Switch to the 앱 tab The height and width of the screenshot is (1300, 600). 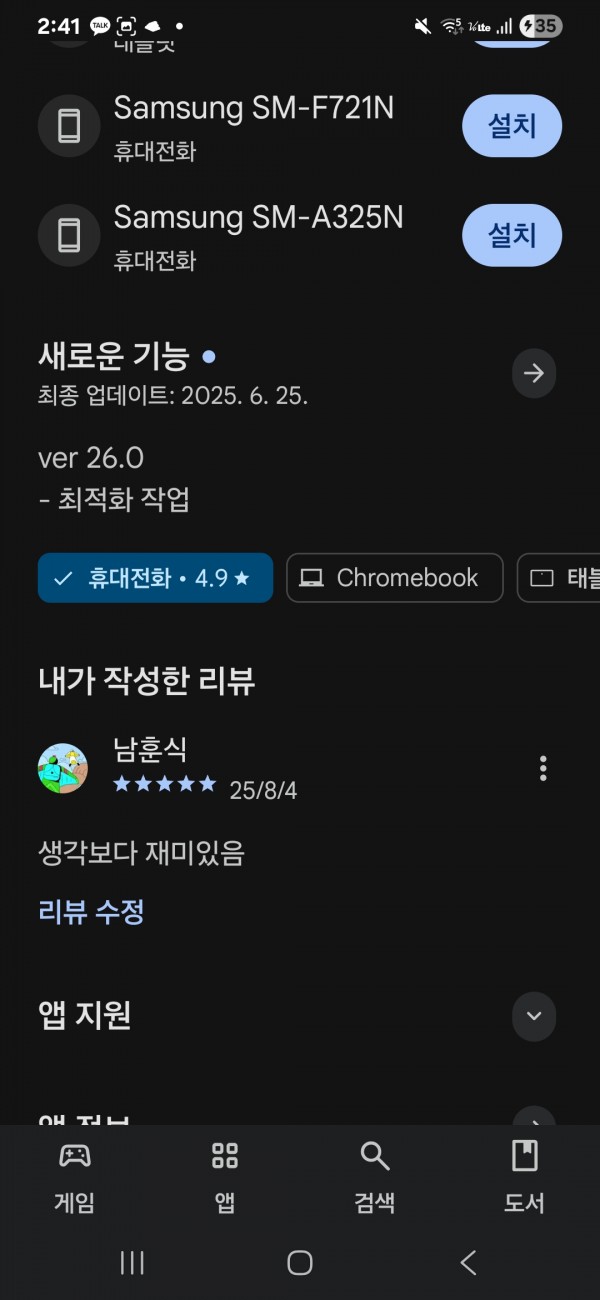point(225,1177)
